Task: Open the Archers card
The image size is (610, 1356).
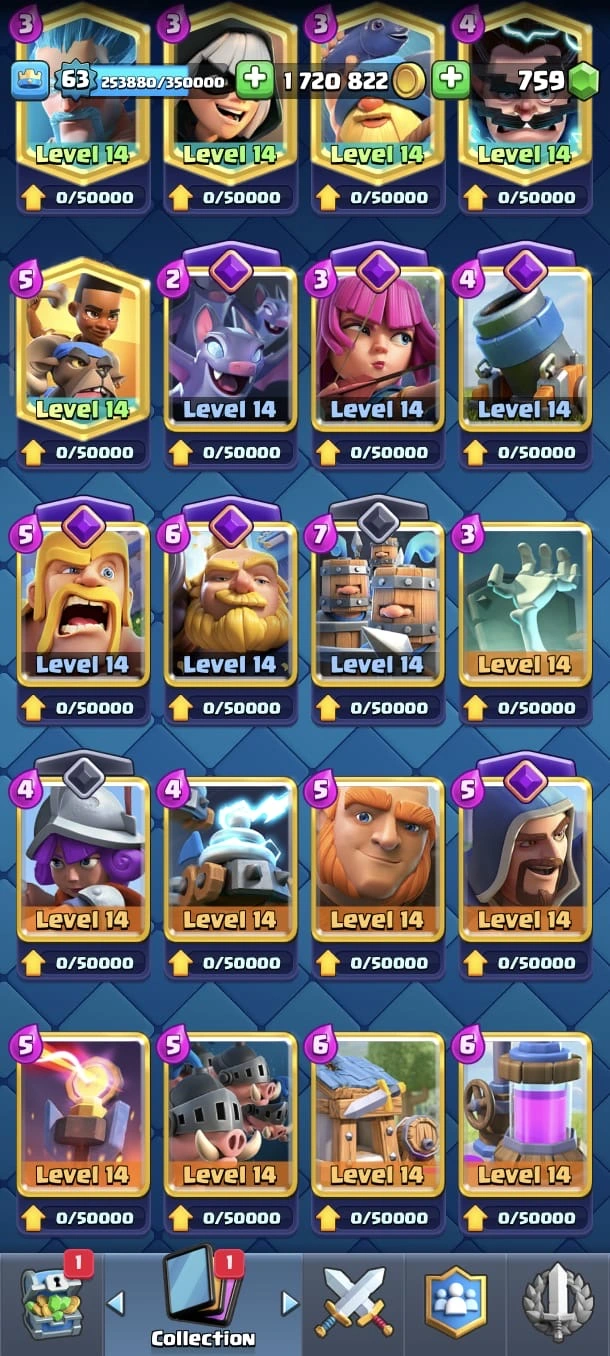Action: click(x=378, y=350)
